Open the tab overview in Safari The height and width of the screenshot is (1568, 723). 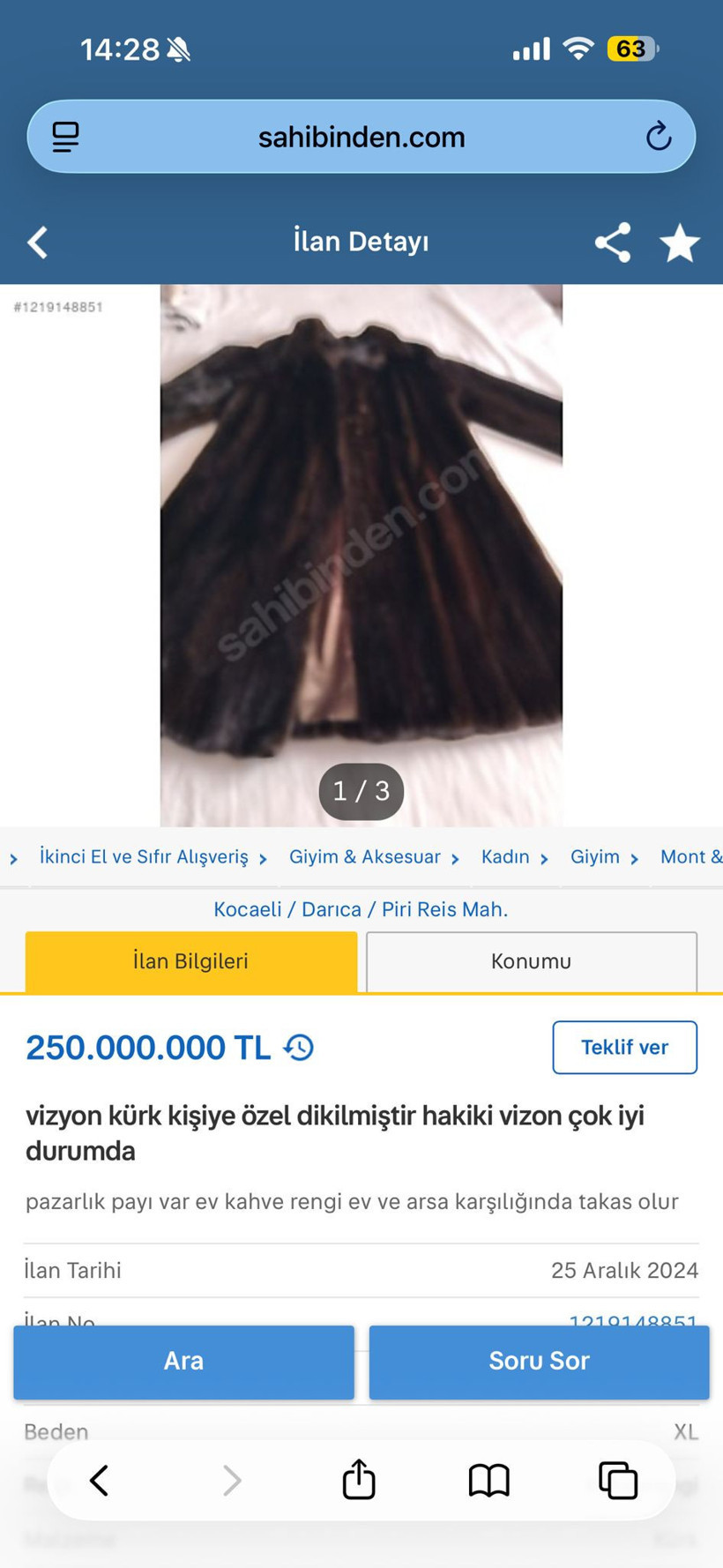(618, 1481)
